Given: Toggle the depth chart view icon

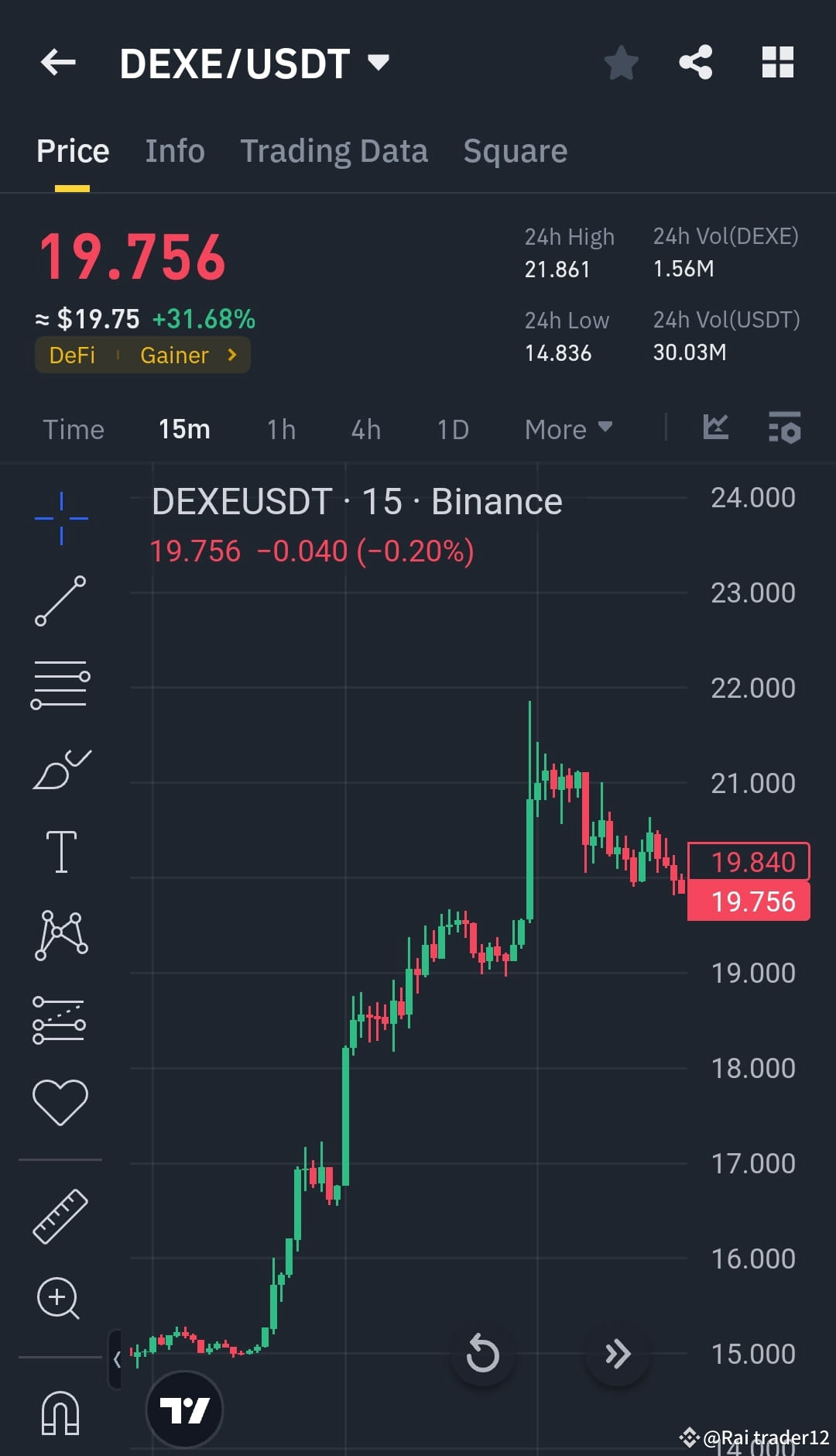Looking at the screenshot, I should tap(715, 427).
